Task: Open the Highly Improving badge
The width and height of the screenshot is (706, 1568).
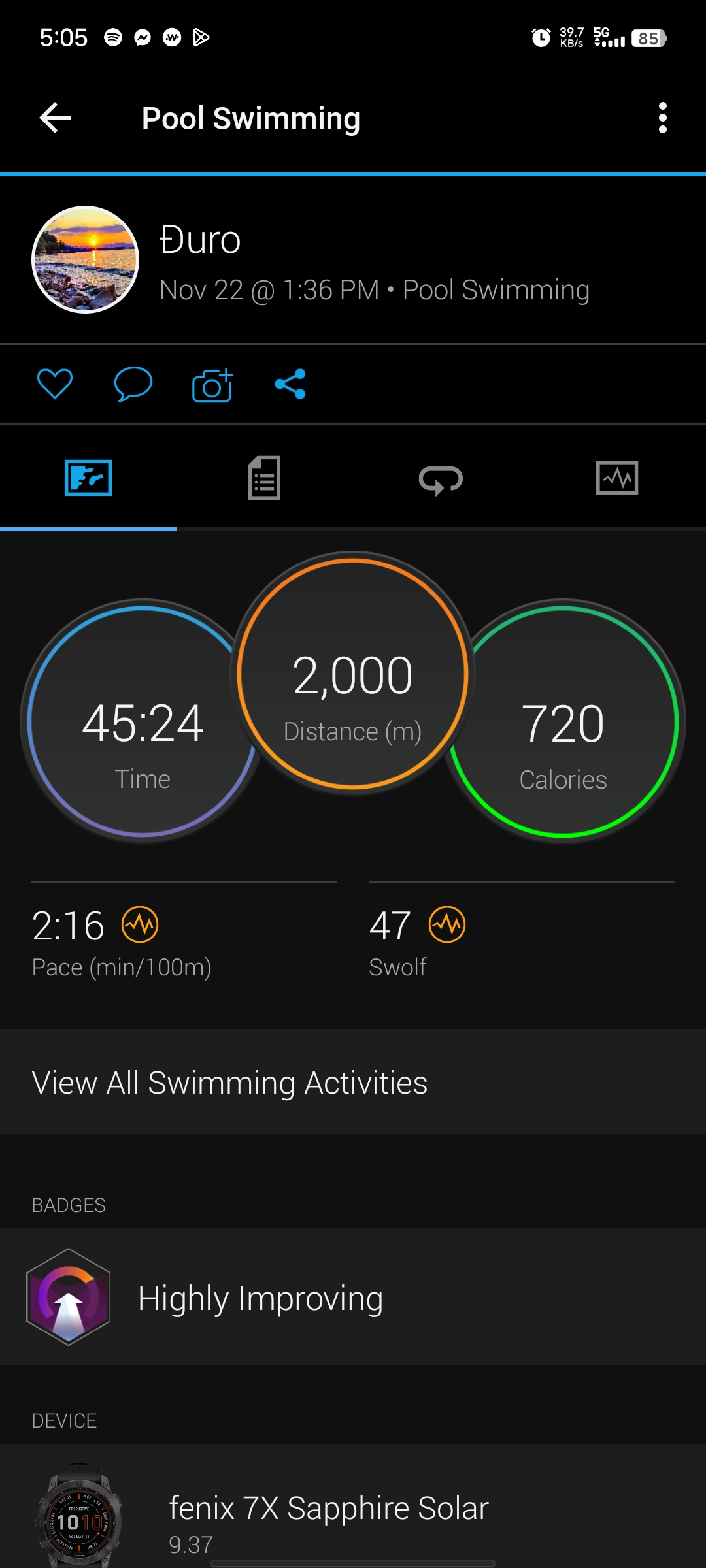Action: point(353,1297)
